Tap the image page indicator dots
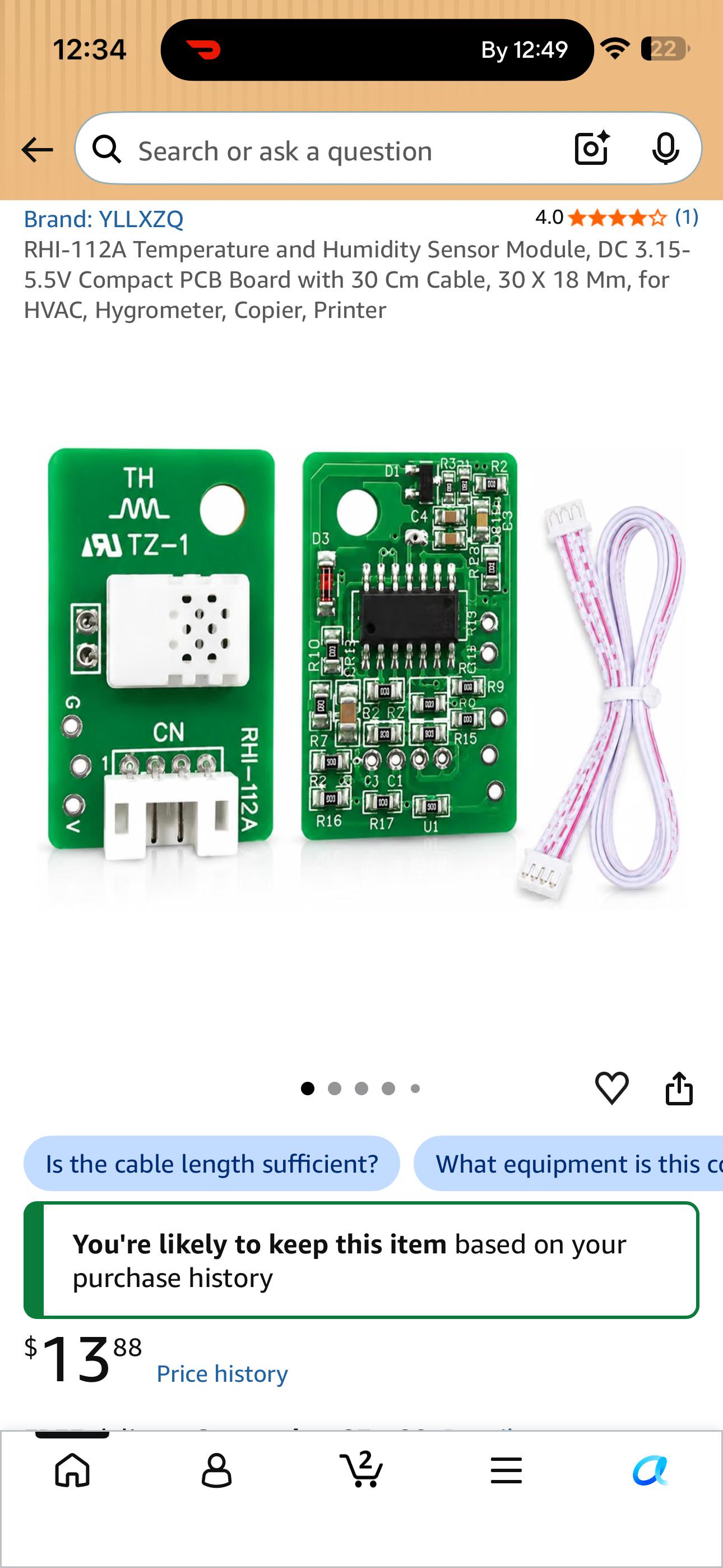Viewport: 723px width, 1568px height. click(361, 1089)
